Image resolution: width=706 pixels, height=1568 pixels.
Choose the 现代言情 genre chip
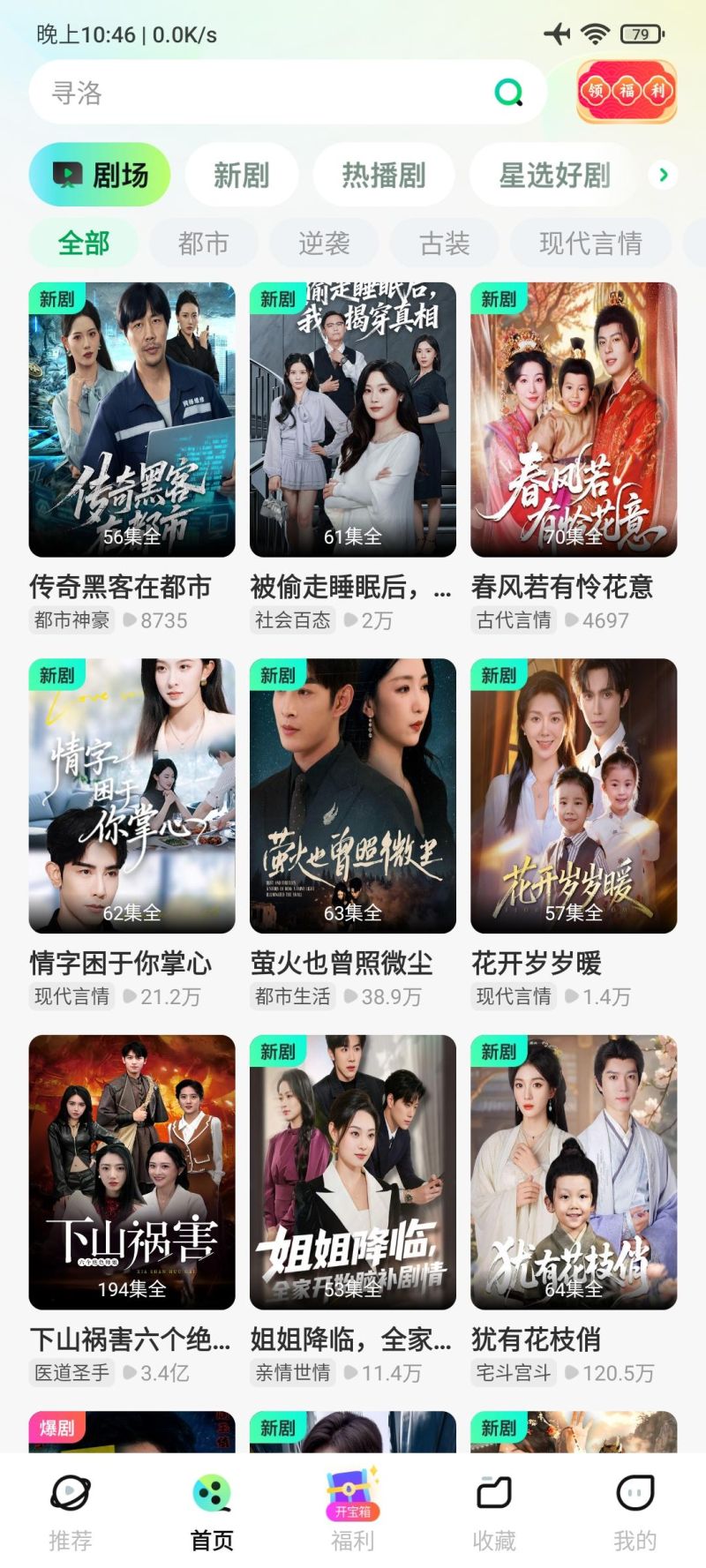tap(590, 243)
